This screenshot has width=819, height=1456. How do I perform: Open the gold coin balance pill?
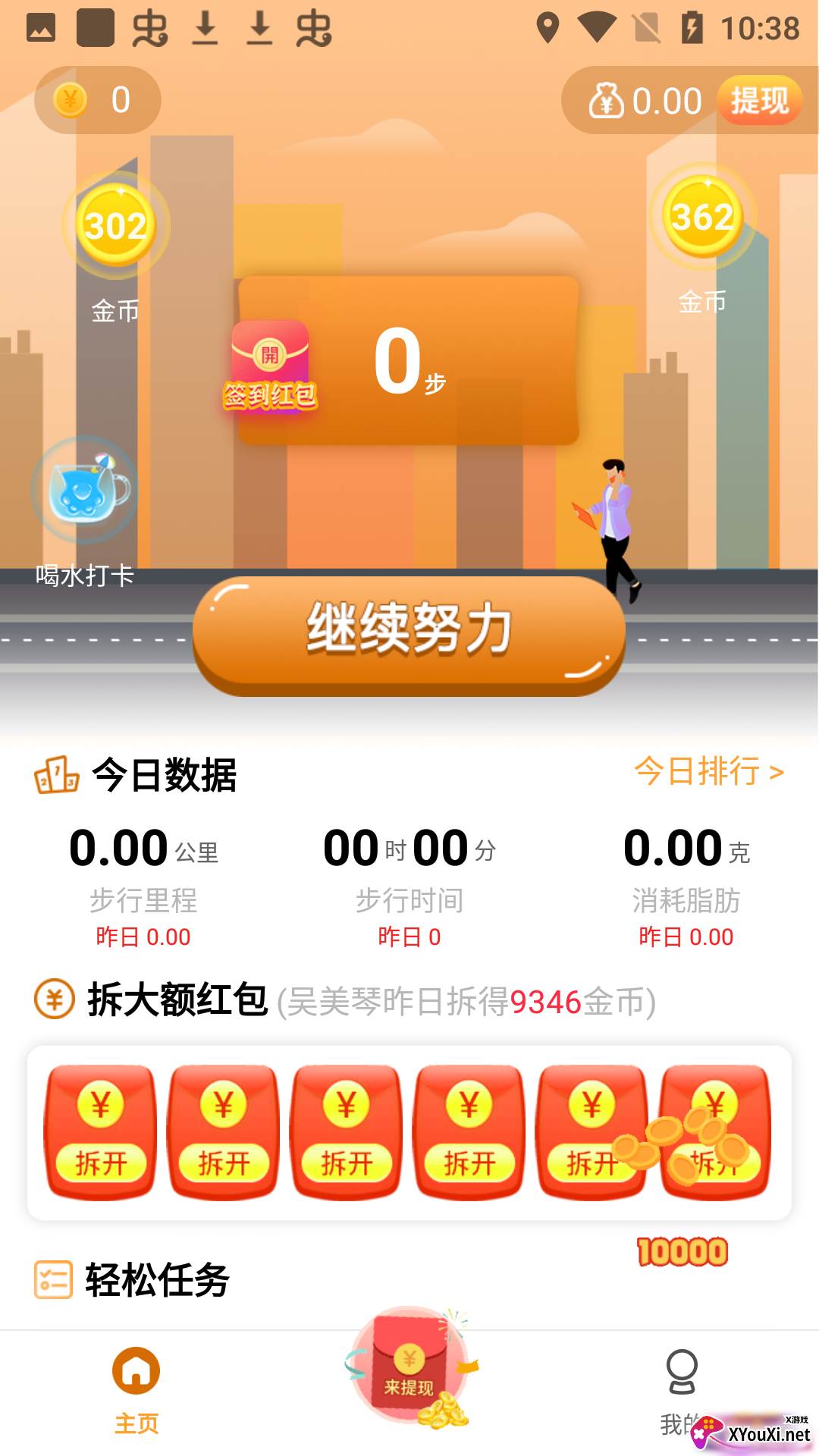point(98,100)
